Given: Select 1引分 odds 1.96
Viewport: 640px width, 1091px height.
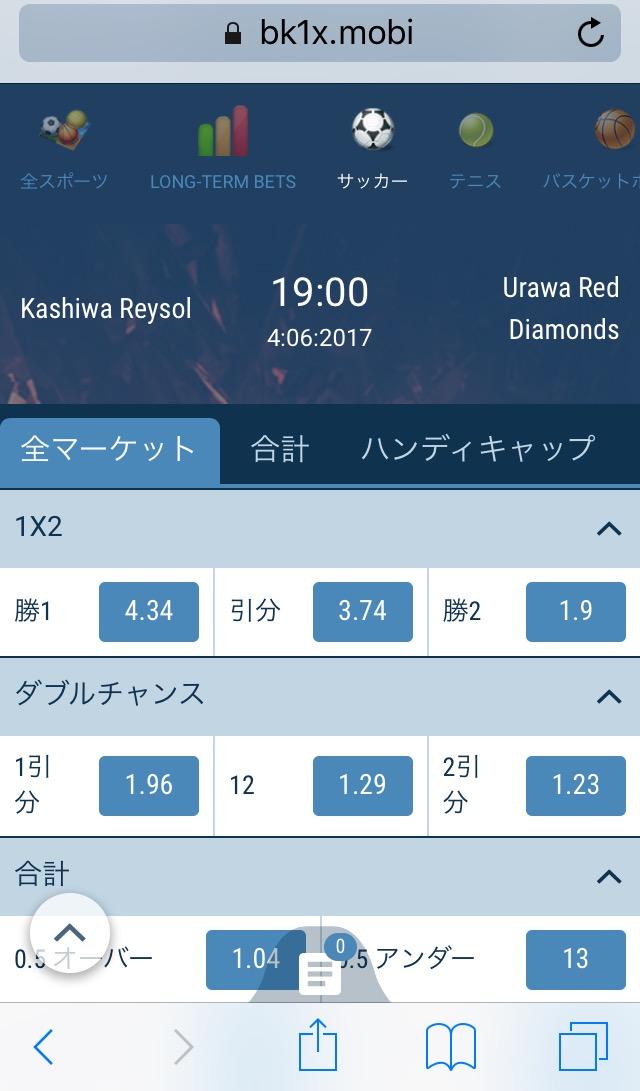Looking at the screenshot, I should point(149,785).
